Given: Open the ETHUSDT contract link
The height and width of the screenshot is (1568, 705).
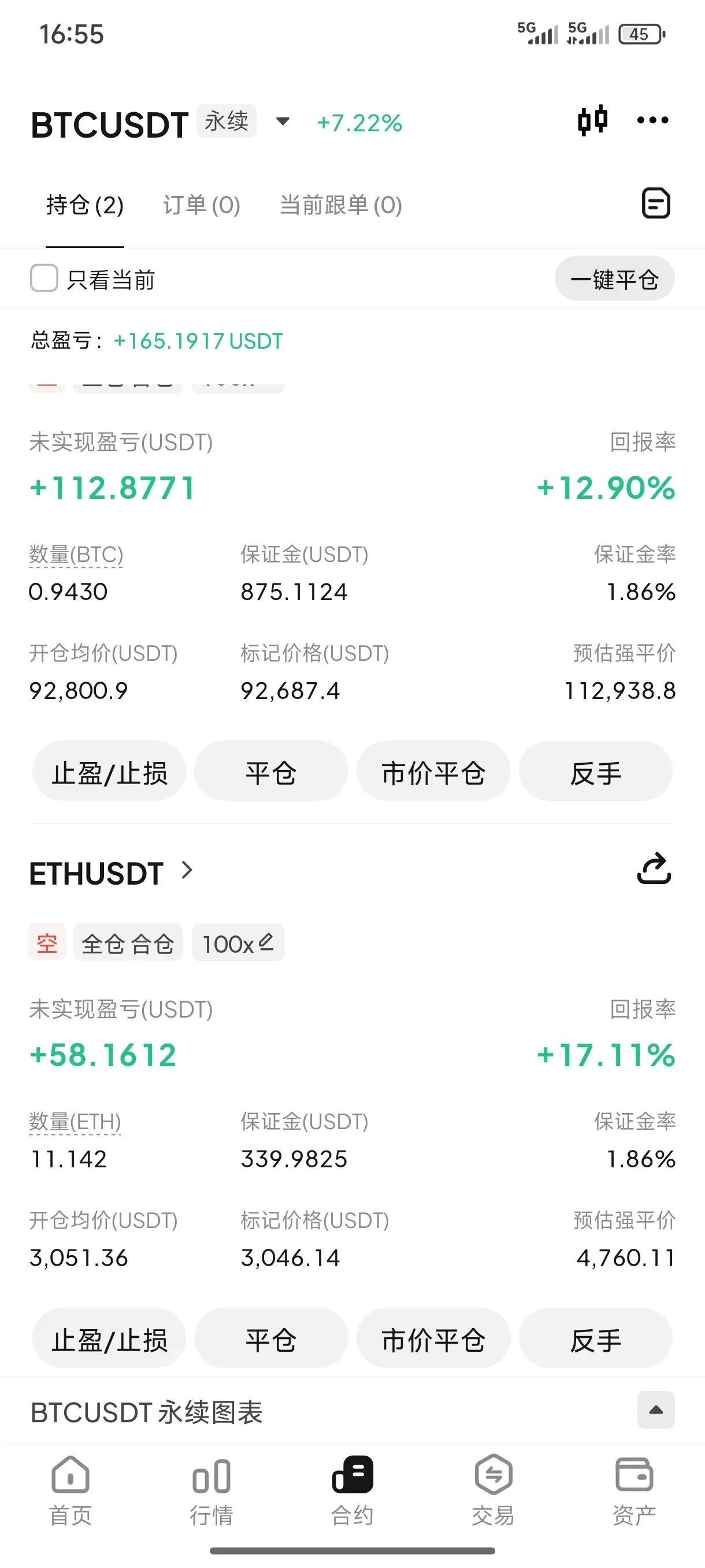Looking at the screenshot, I should pyautogui.click(x=111, y=873).
